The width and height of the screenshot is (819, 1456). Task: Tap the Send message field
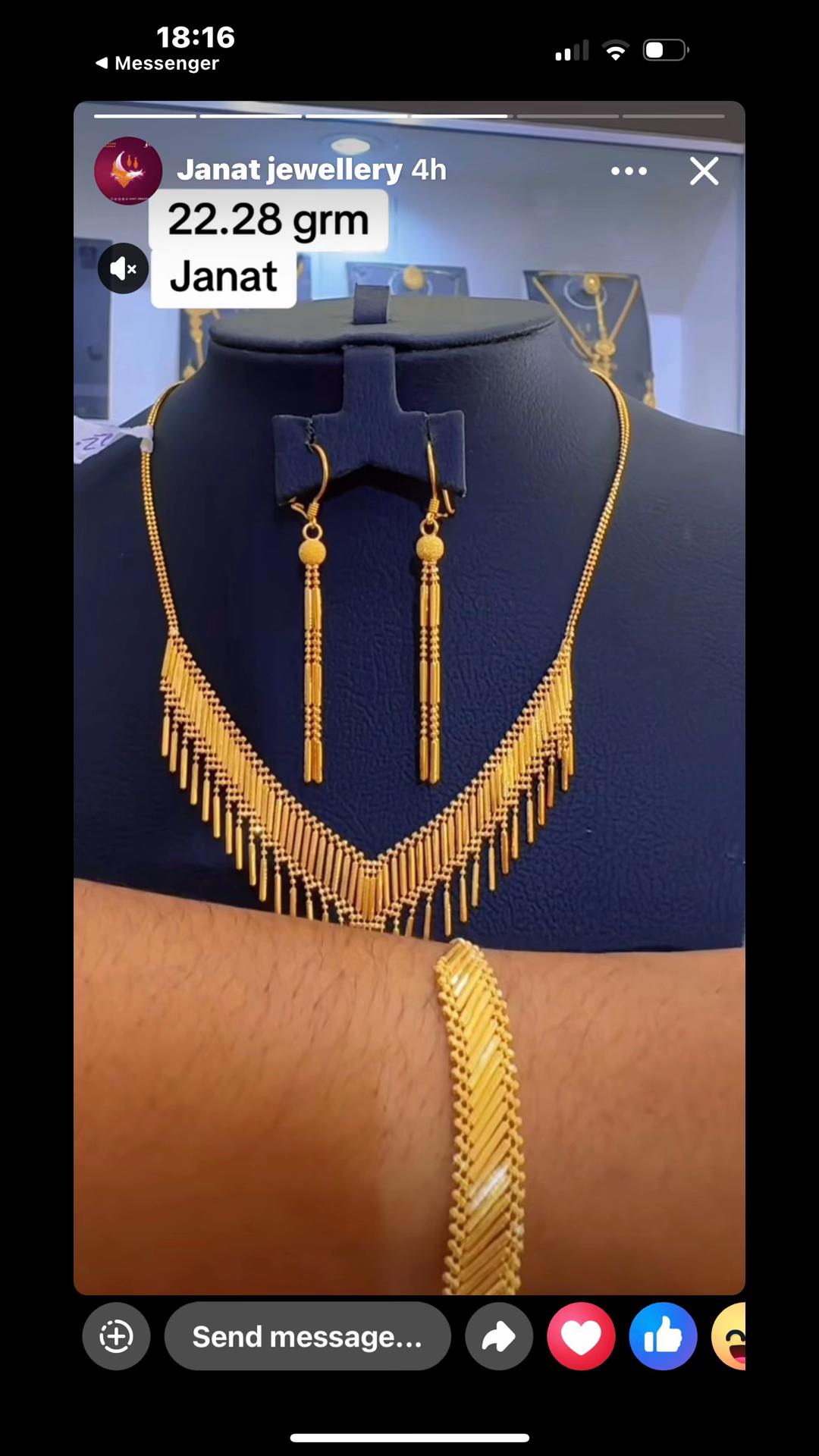point(307,1336)
